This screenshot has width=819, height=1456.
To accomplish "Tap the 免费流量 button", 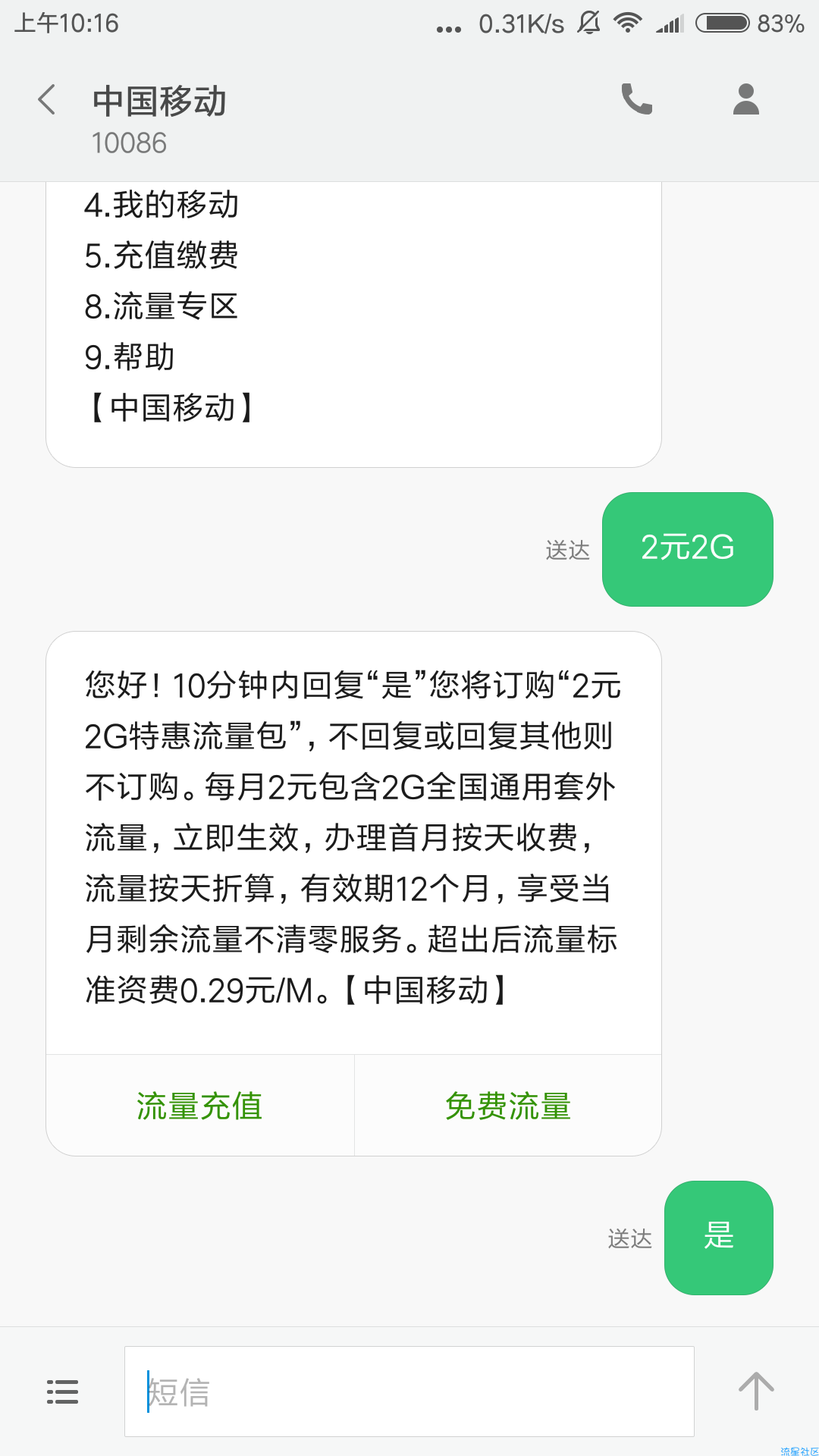I will pos(508,1106).
